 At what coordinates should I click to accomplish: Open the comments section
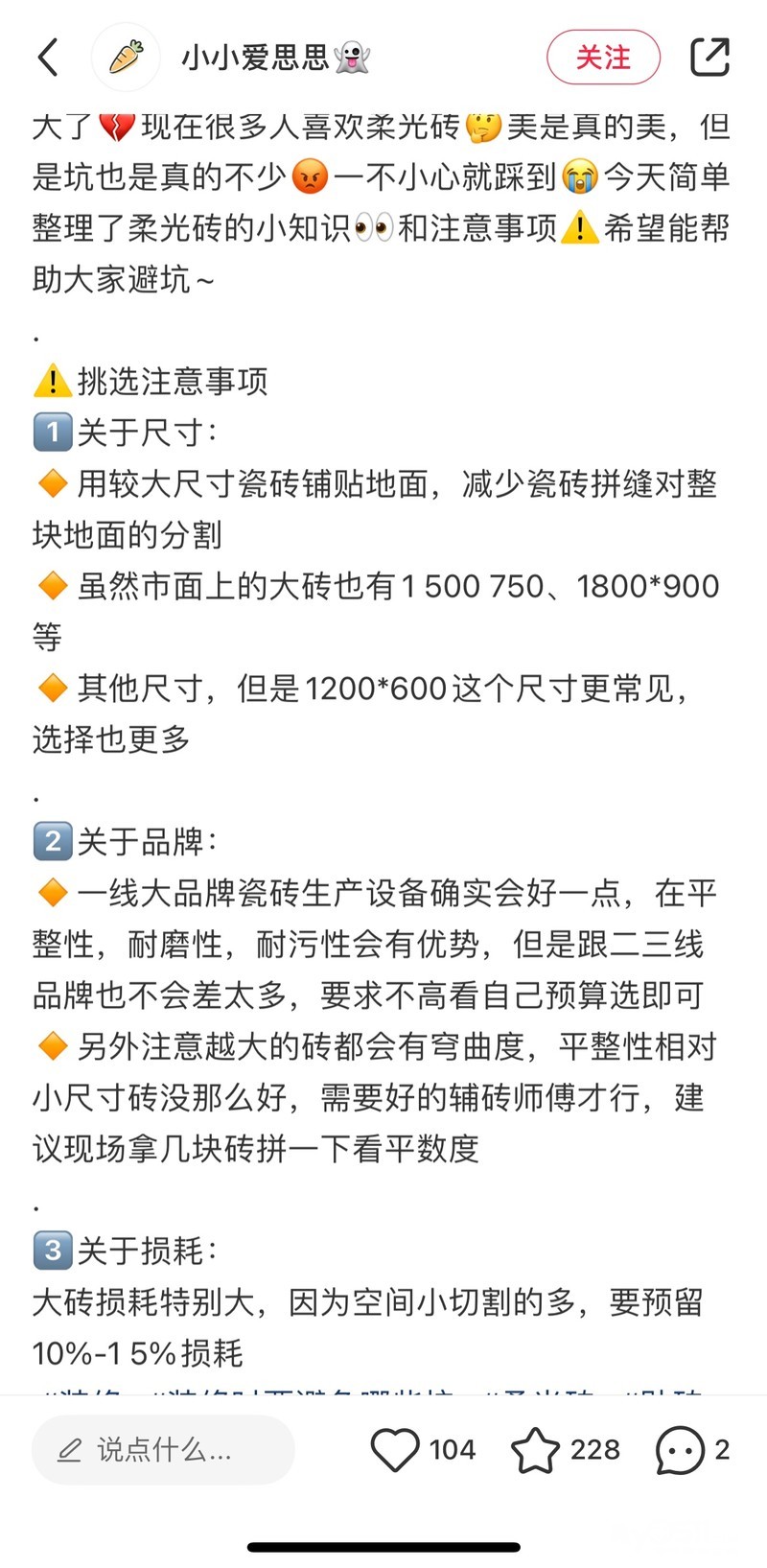click(x=679, y=1449)
